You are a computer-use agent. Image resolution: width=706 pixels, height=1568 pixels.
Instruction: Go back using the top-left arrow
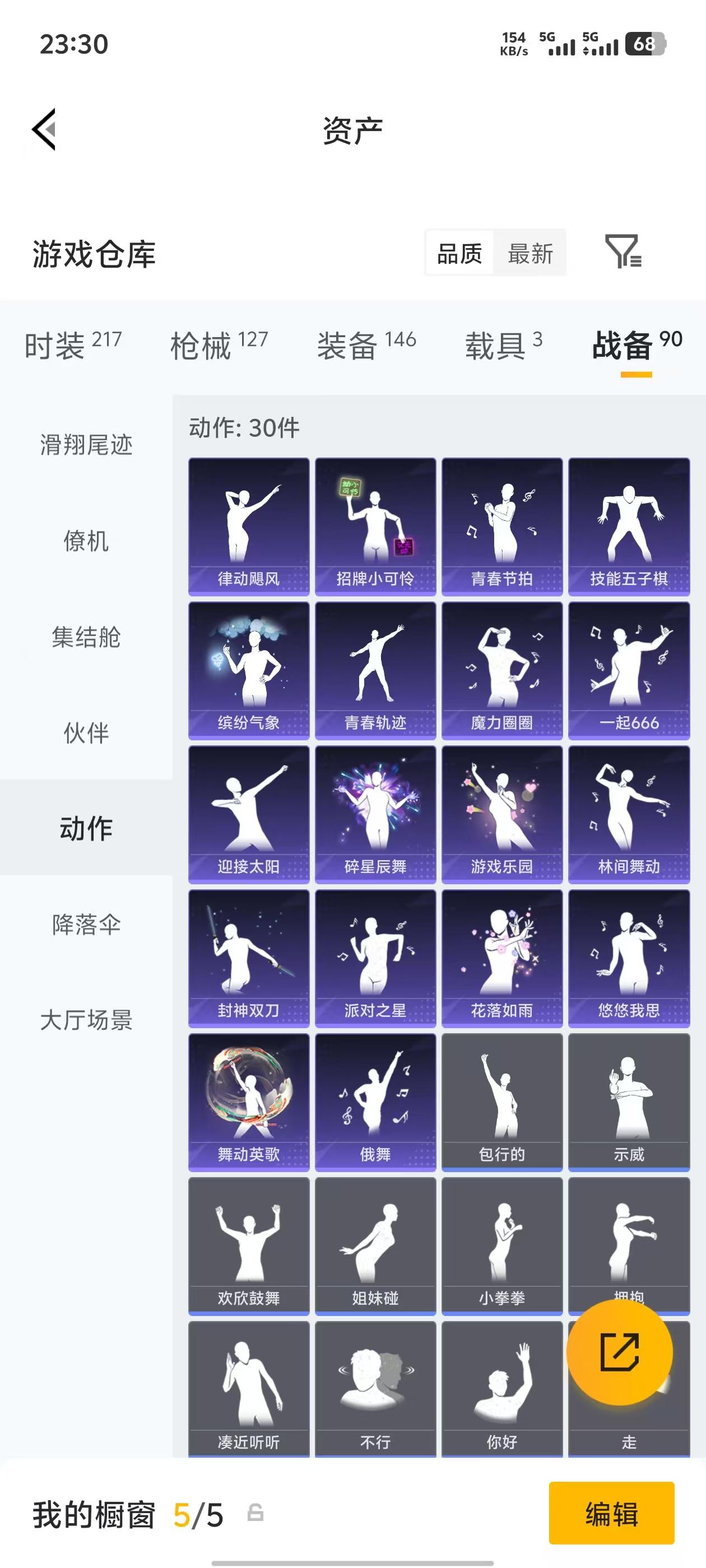tap(44, 130)
